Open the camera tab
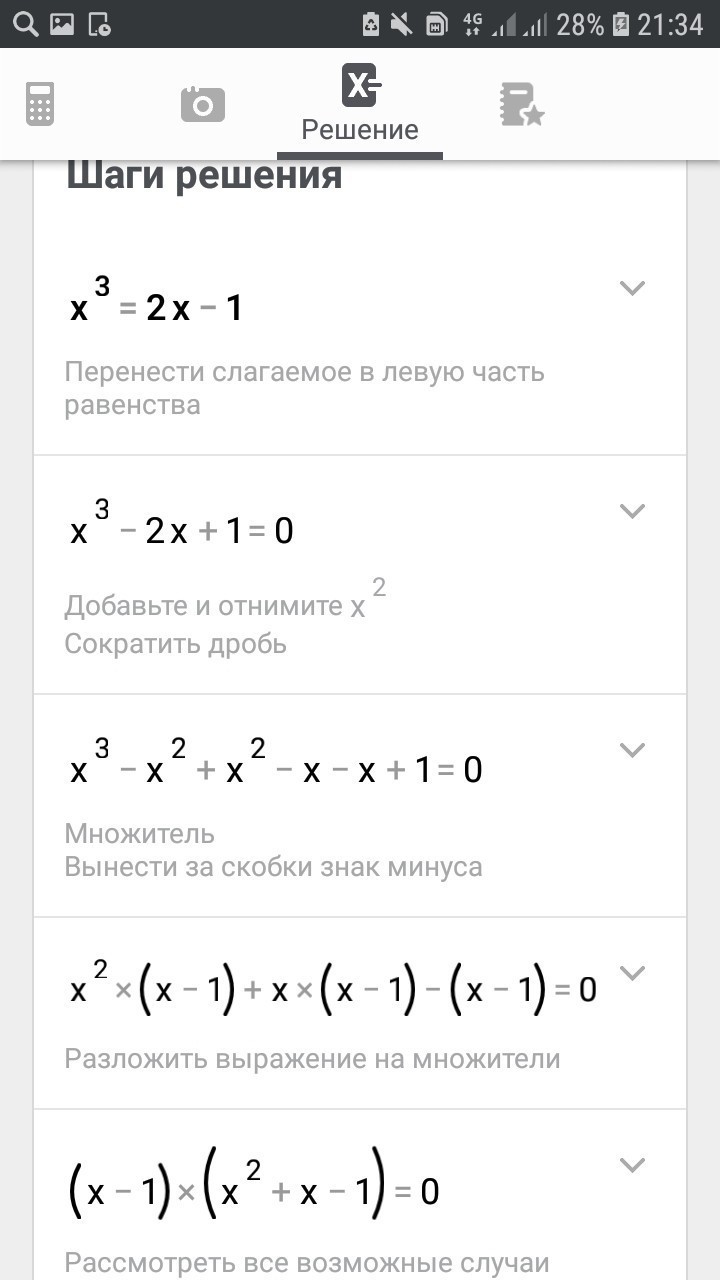This screenshot has height=1280, width=720. tap(202, 104)
